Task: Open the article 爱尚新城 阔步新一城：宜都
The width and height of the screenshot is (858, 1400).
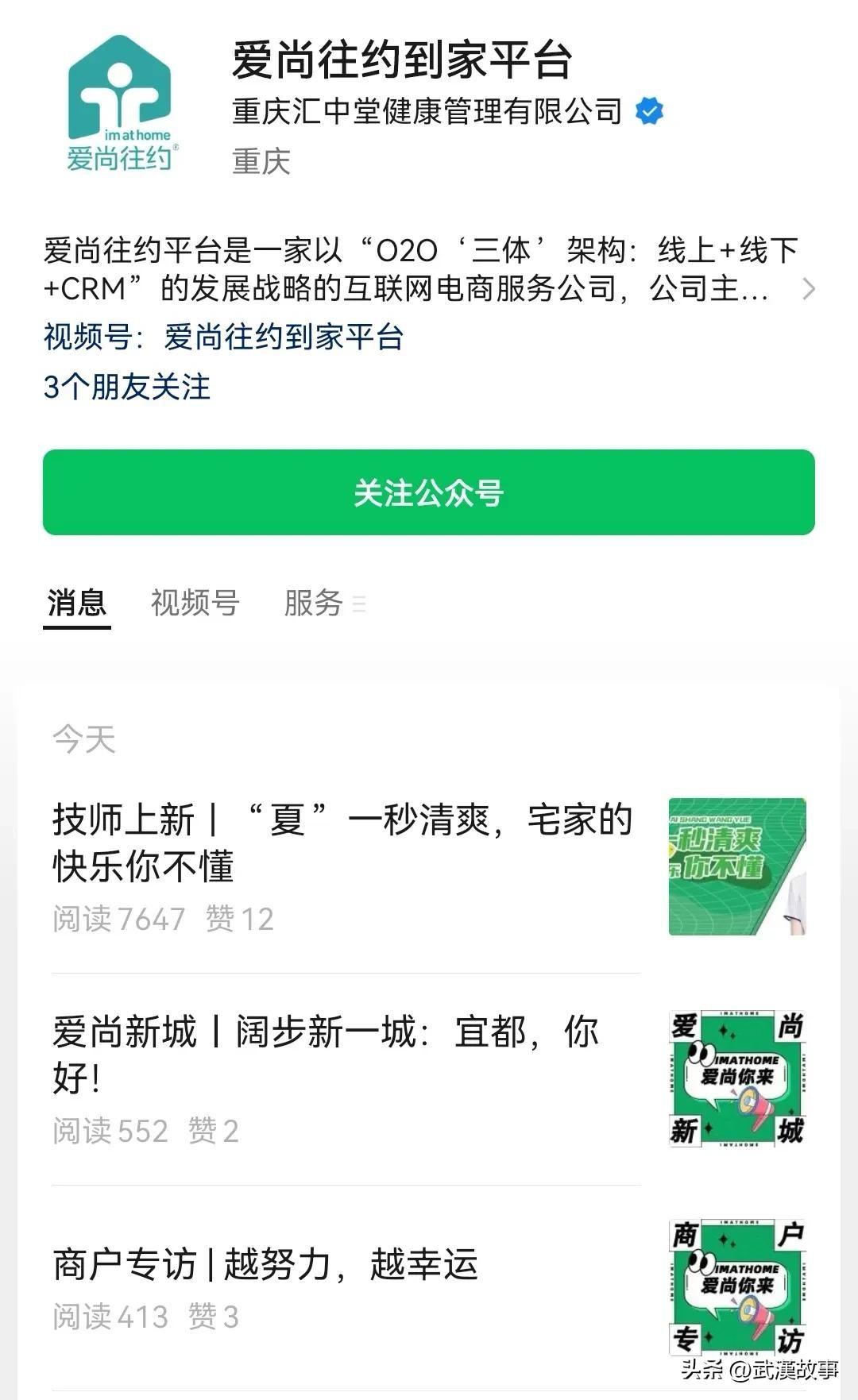Action: [326, 1055]
